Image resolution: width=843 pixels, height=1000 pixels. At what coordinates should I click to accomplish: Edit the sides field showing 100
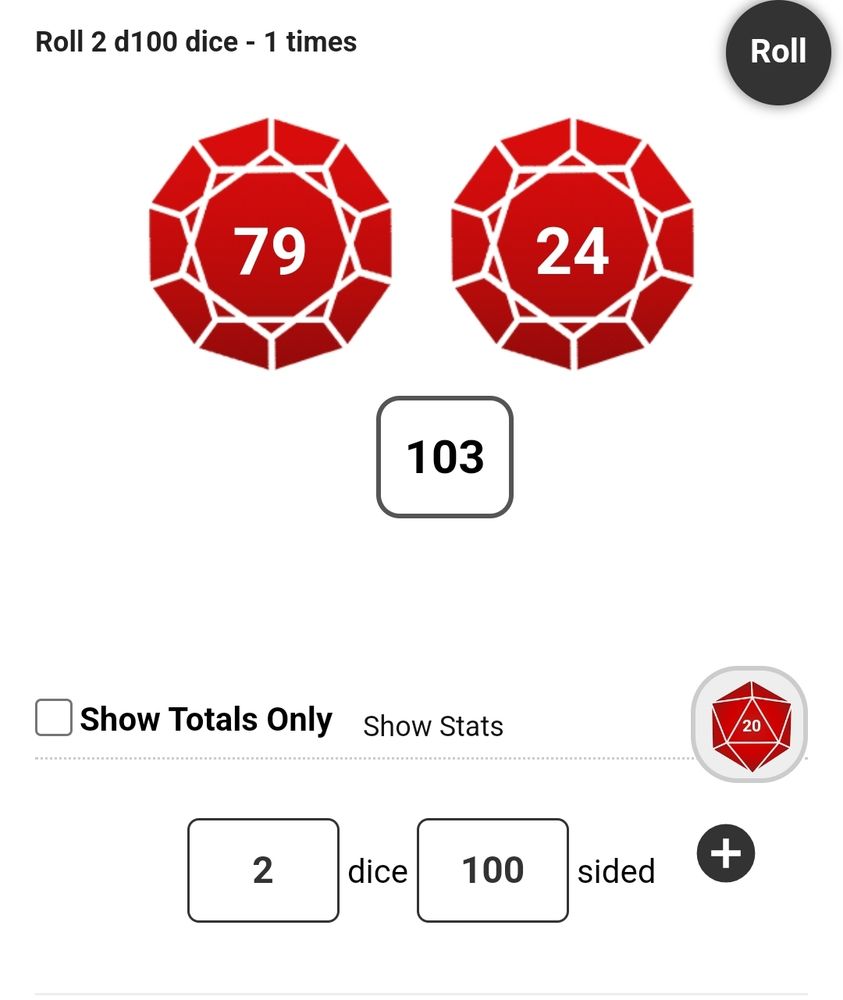[x=493, y=870]
